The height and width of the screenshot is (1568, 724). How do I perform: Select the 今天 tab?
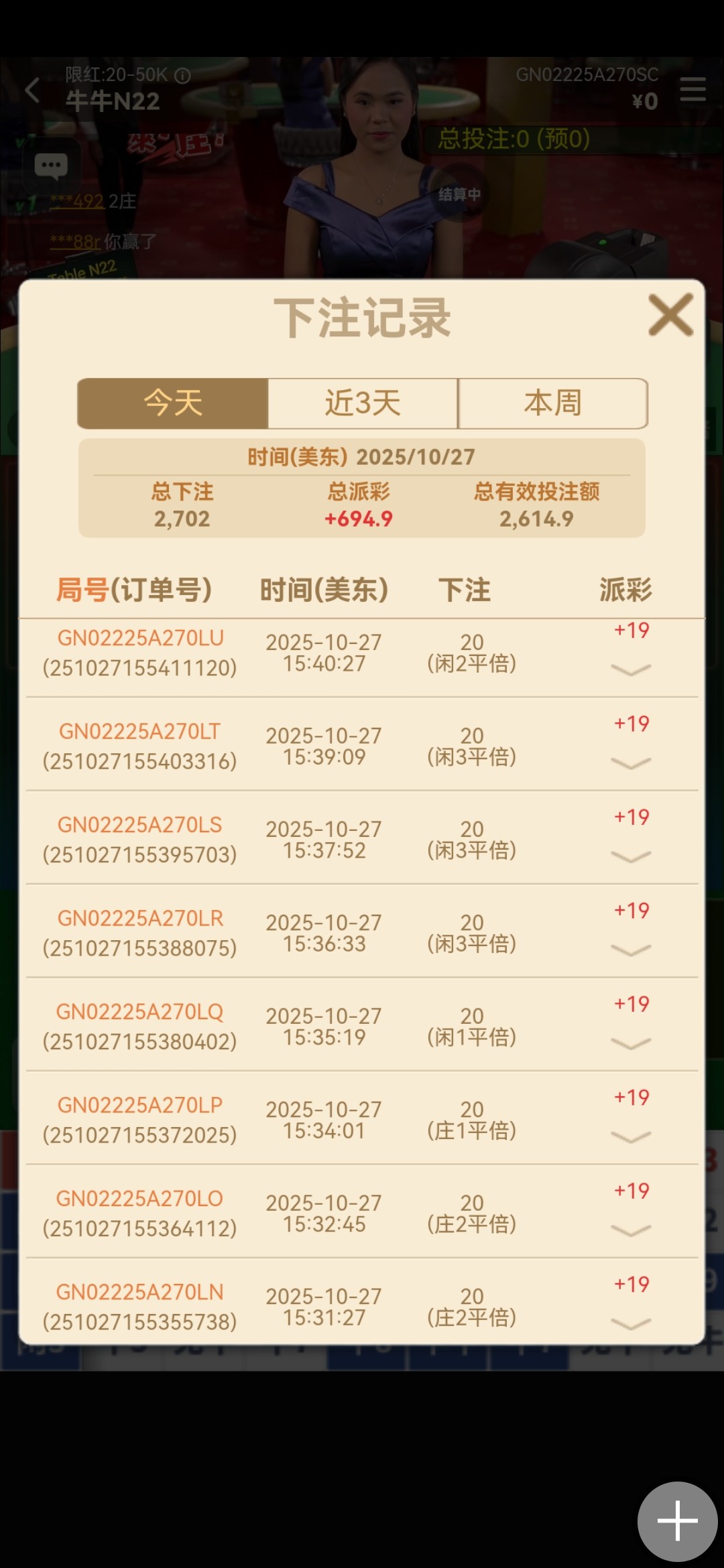[173, 403]
